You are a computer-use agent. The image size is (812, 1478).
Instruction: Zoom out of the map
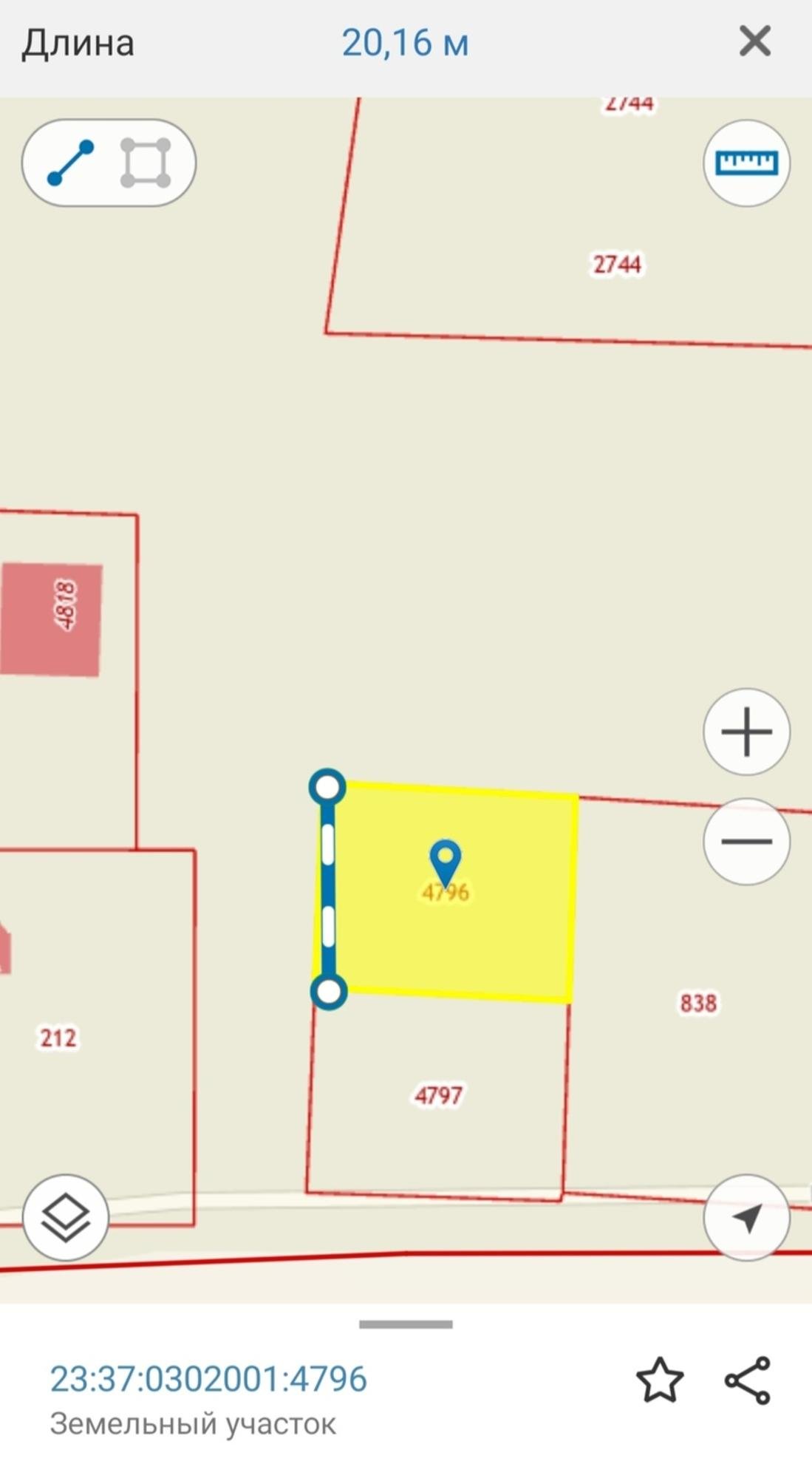746,841
